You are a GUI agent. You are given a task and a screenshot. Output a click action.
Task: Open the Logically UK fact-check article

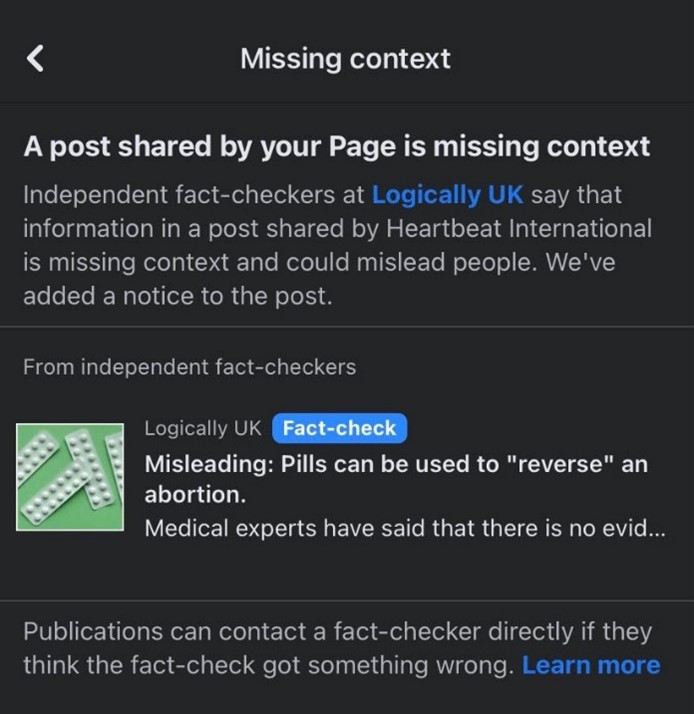(395, 479)
